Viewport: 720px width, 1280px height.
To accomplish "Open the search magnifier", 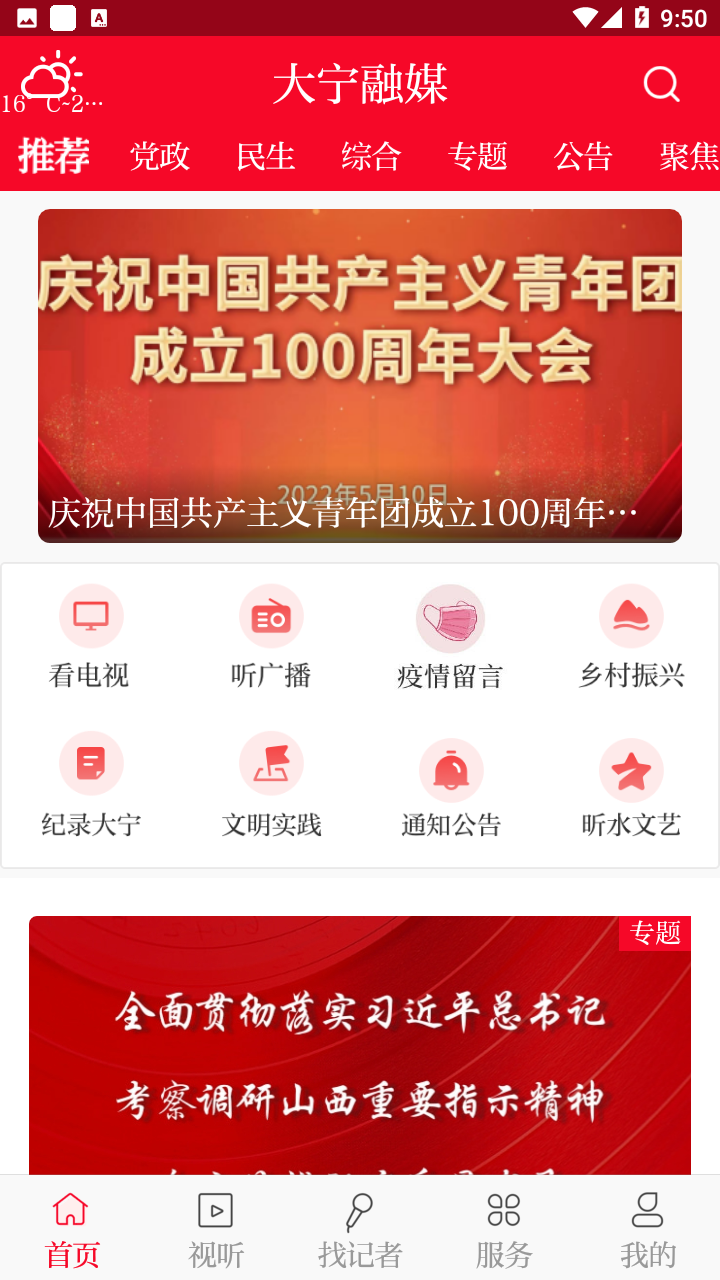I will pyautogui.click(x=660, y=84).
